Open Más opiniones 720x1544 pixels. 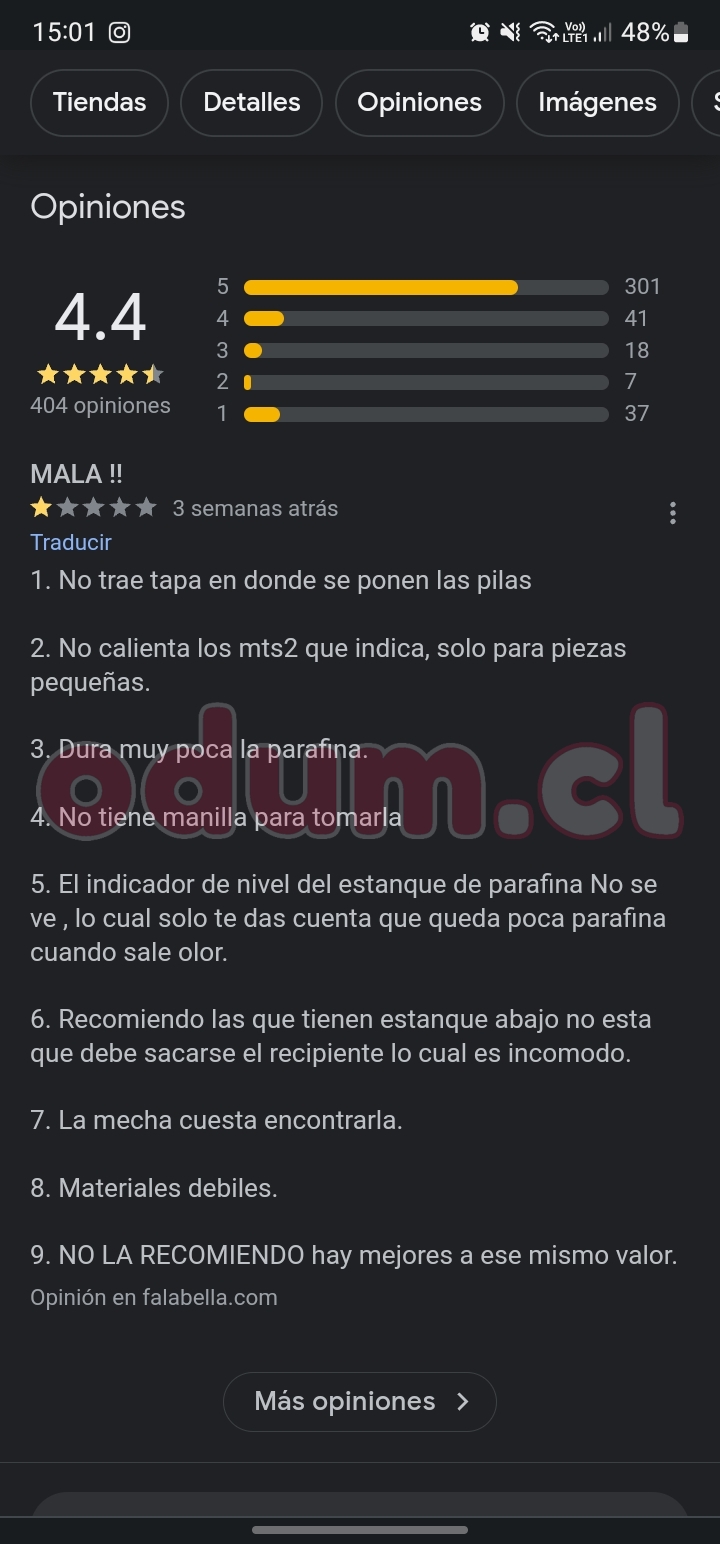[360, 1401]
